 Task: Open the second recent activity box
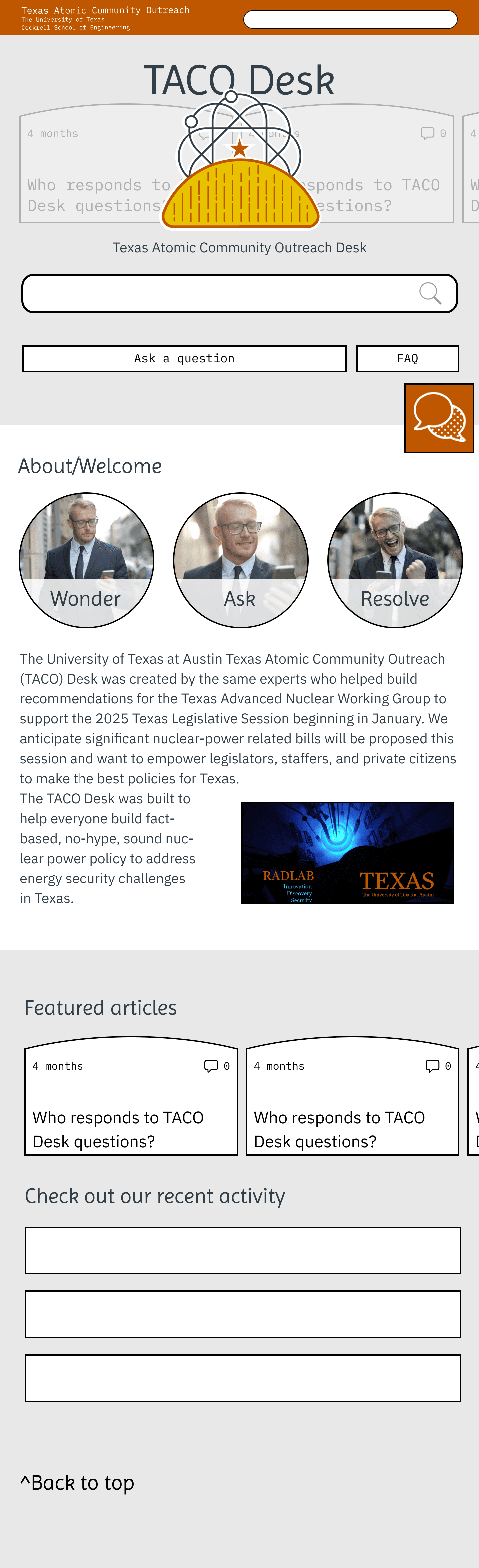tap(242, 1314)
